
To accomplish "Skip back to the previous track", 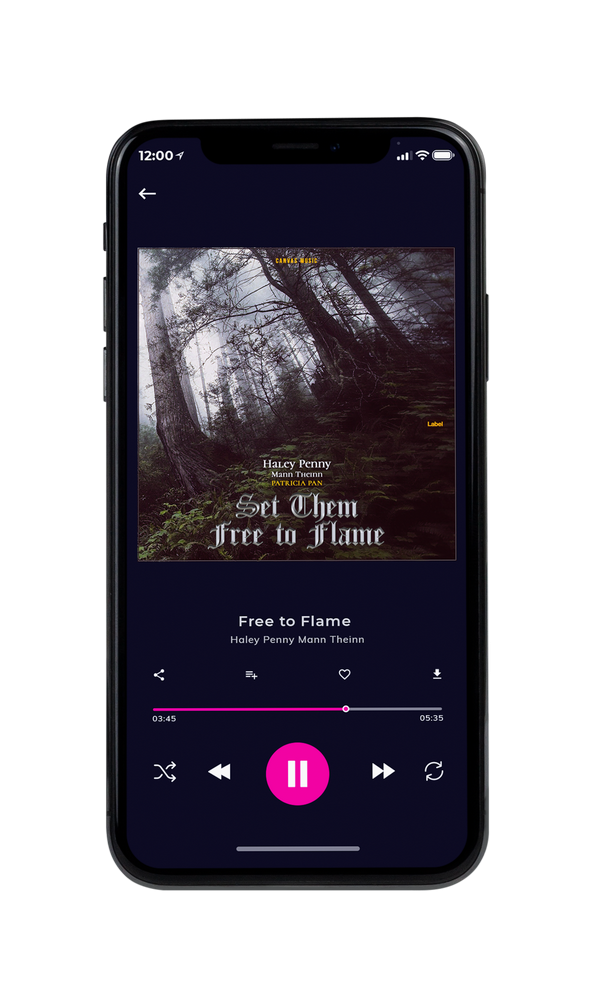I will [219, 772].
